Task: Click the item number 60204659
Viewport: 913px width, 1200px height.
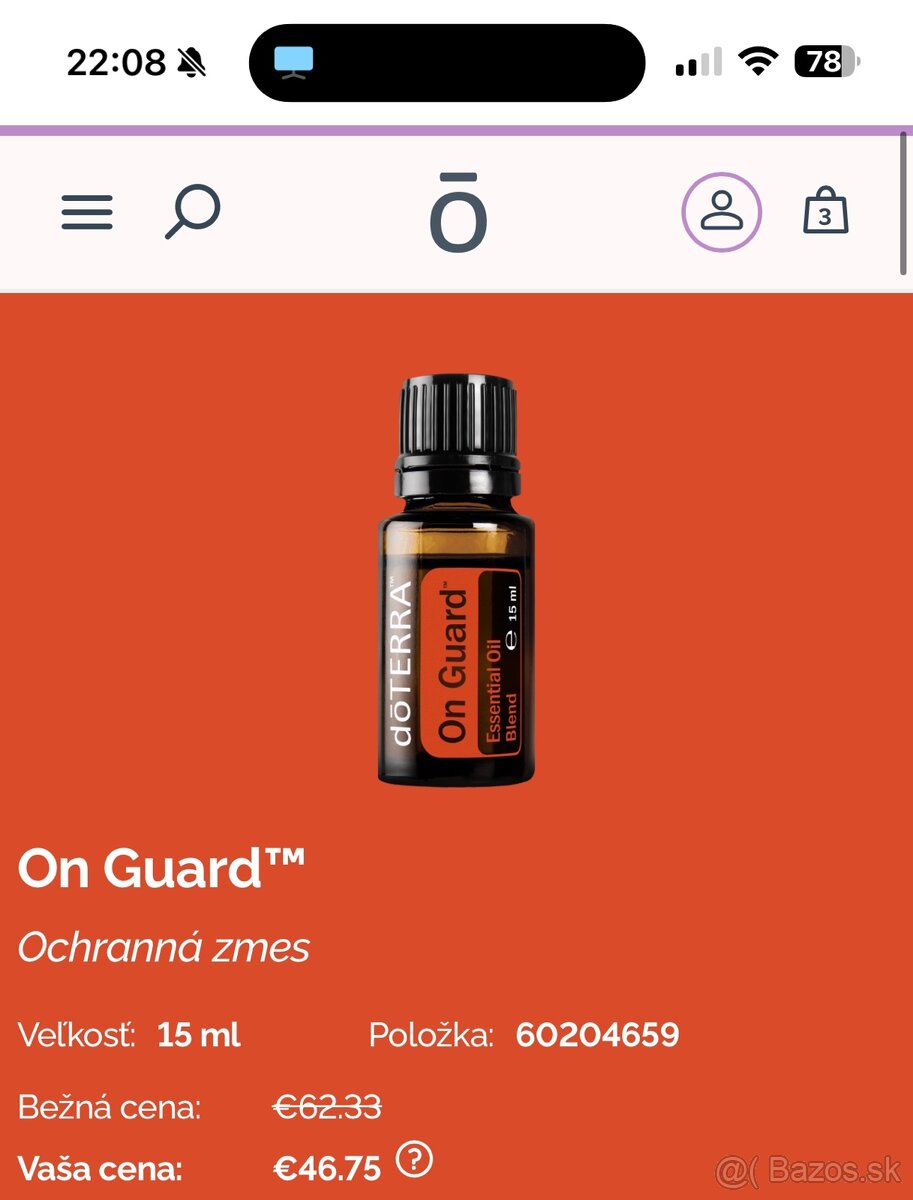Action: point(596,1036)
